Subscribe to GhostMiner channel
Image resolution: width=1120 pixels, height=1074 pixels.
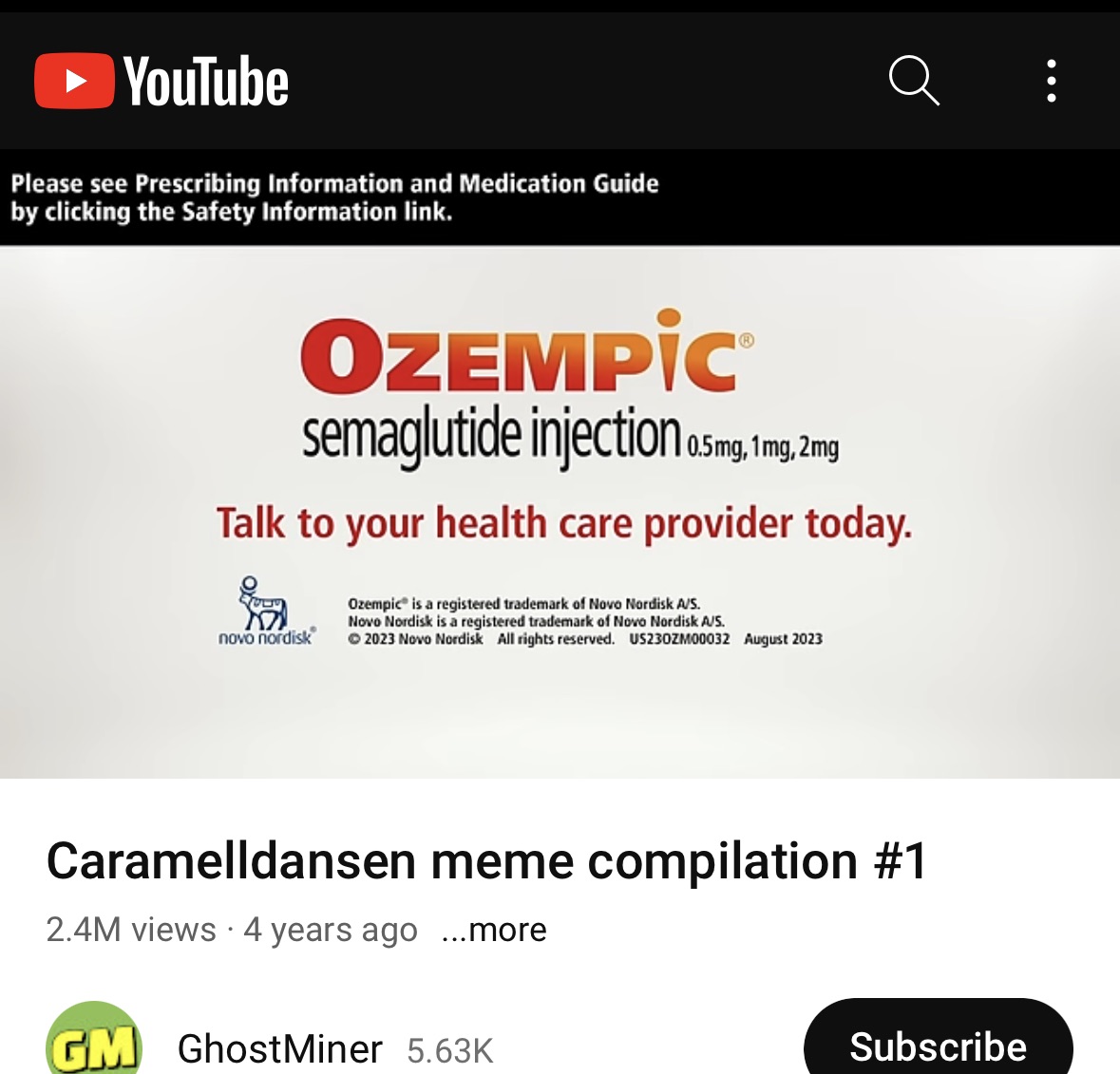click(938, 1045)
